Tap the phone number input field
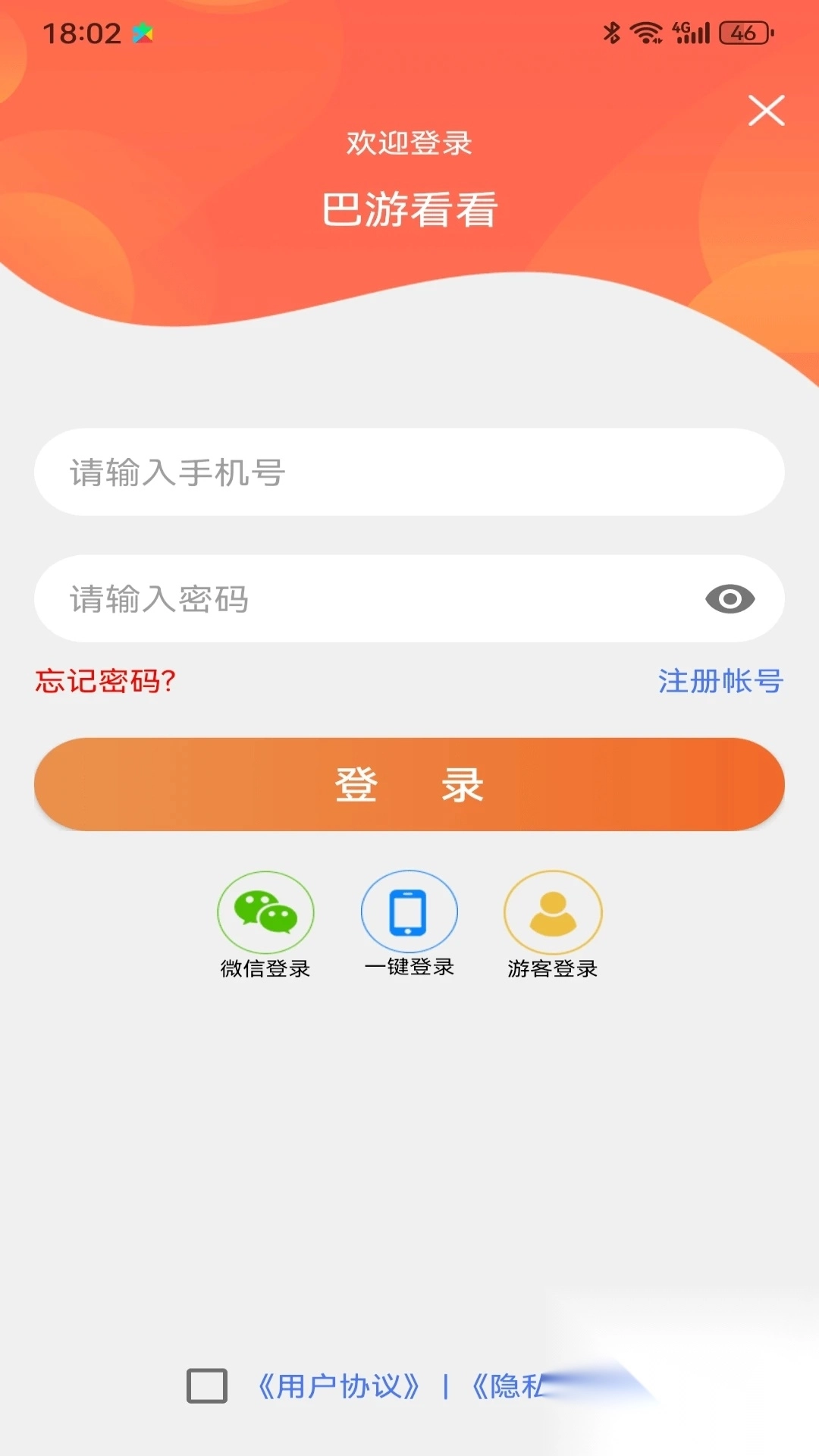The width and height of the screenshot is (819, 1456). [x=409, y=472]
